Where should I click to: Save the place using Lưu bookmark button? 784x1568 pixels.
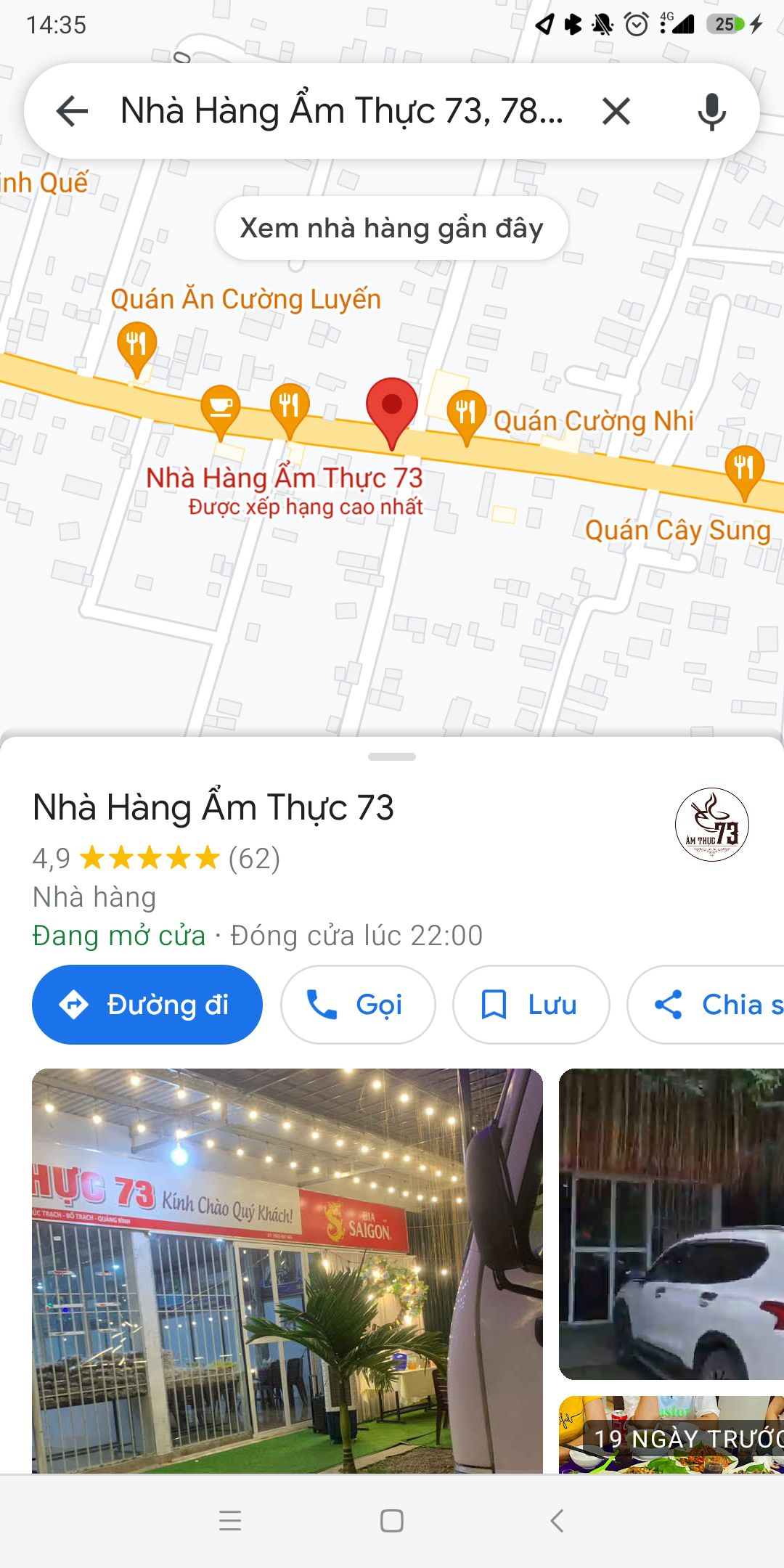pos(530,1005)
